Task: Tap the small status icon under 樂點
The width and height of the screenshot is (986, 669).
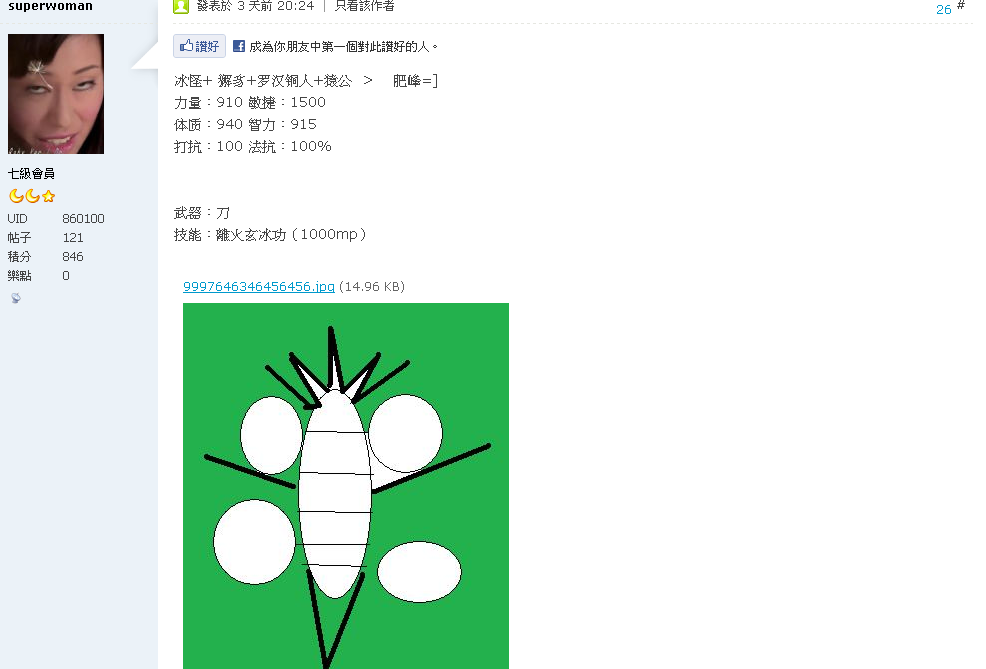Action: [15, 298]
